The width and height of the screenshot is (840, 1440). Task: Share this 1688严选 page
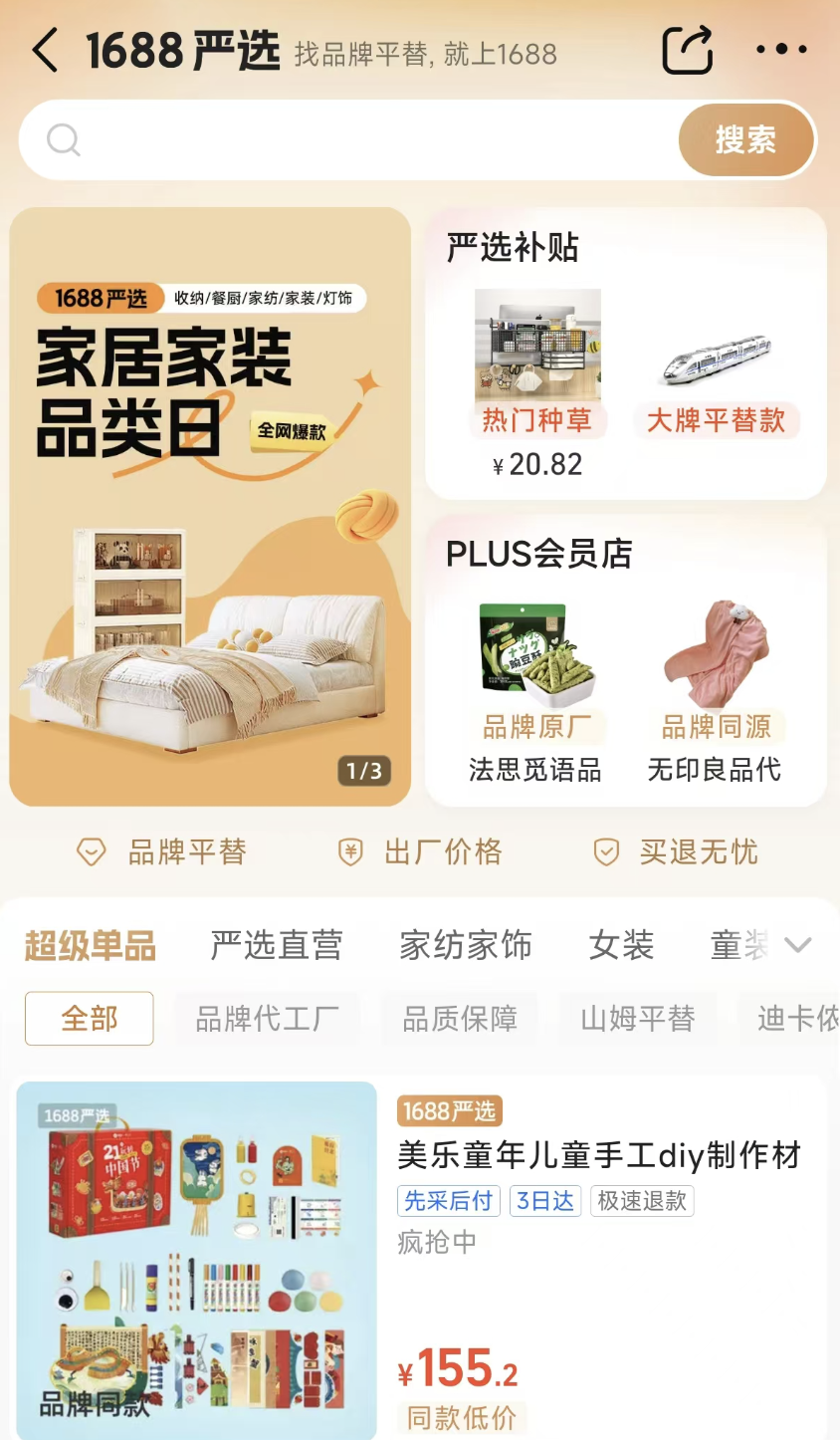tap(687, 50)
